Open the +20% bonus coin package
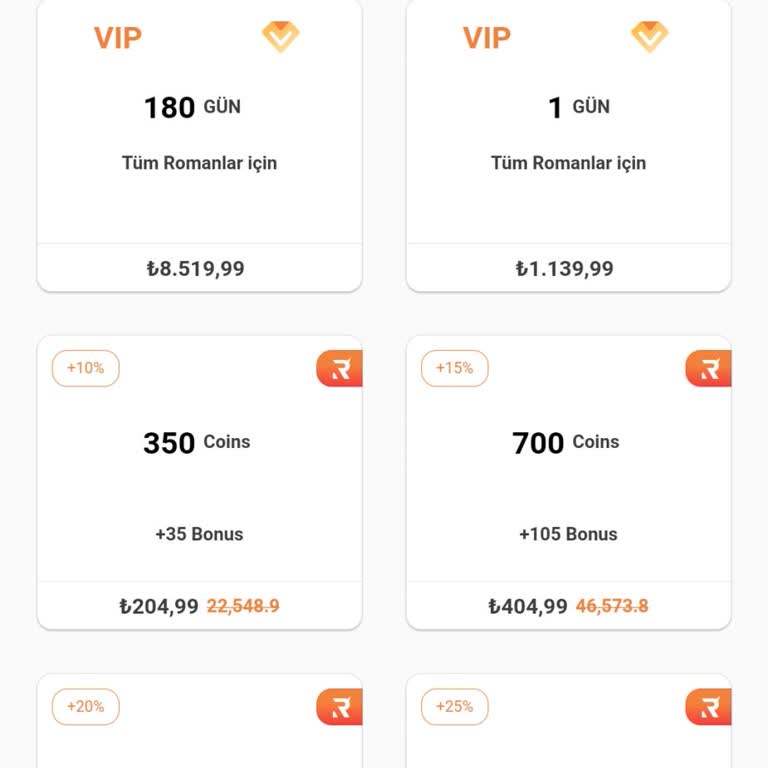Screen dimensions: 768x768 (199, 725)
